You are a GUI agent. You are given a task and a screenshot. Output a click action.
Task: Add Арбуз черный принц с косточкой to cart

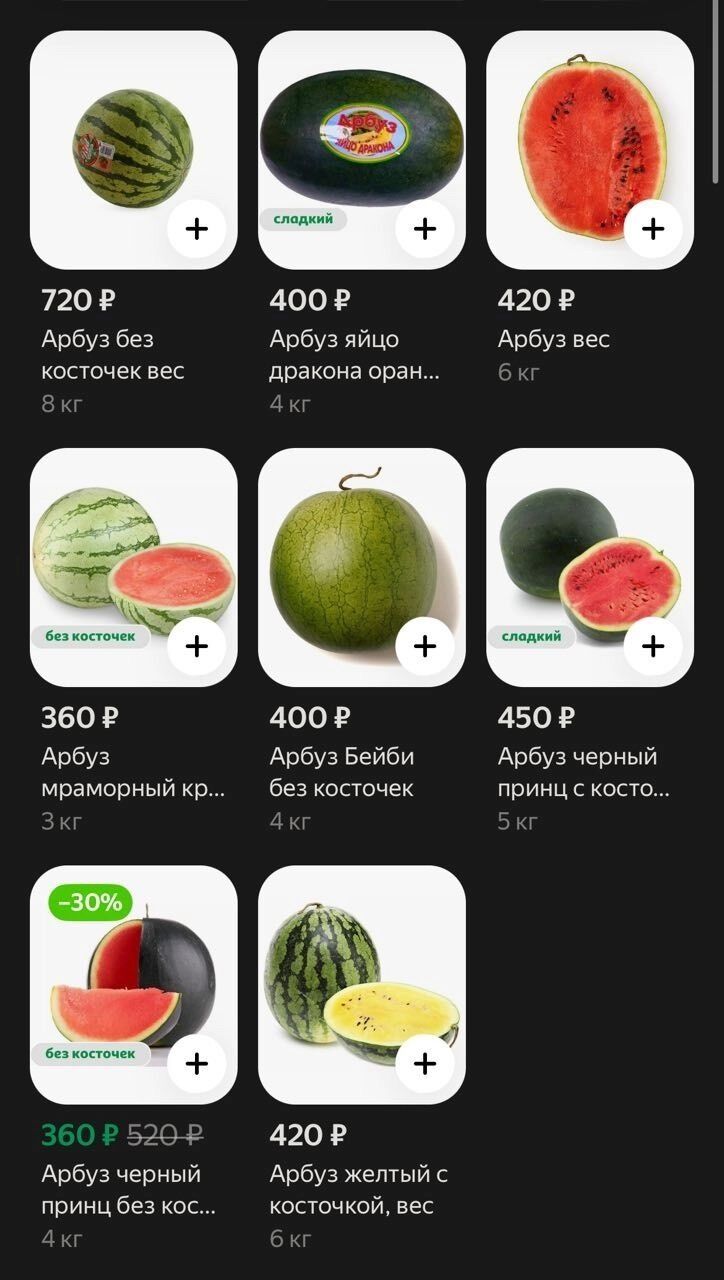coord(653,646)
